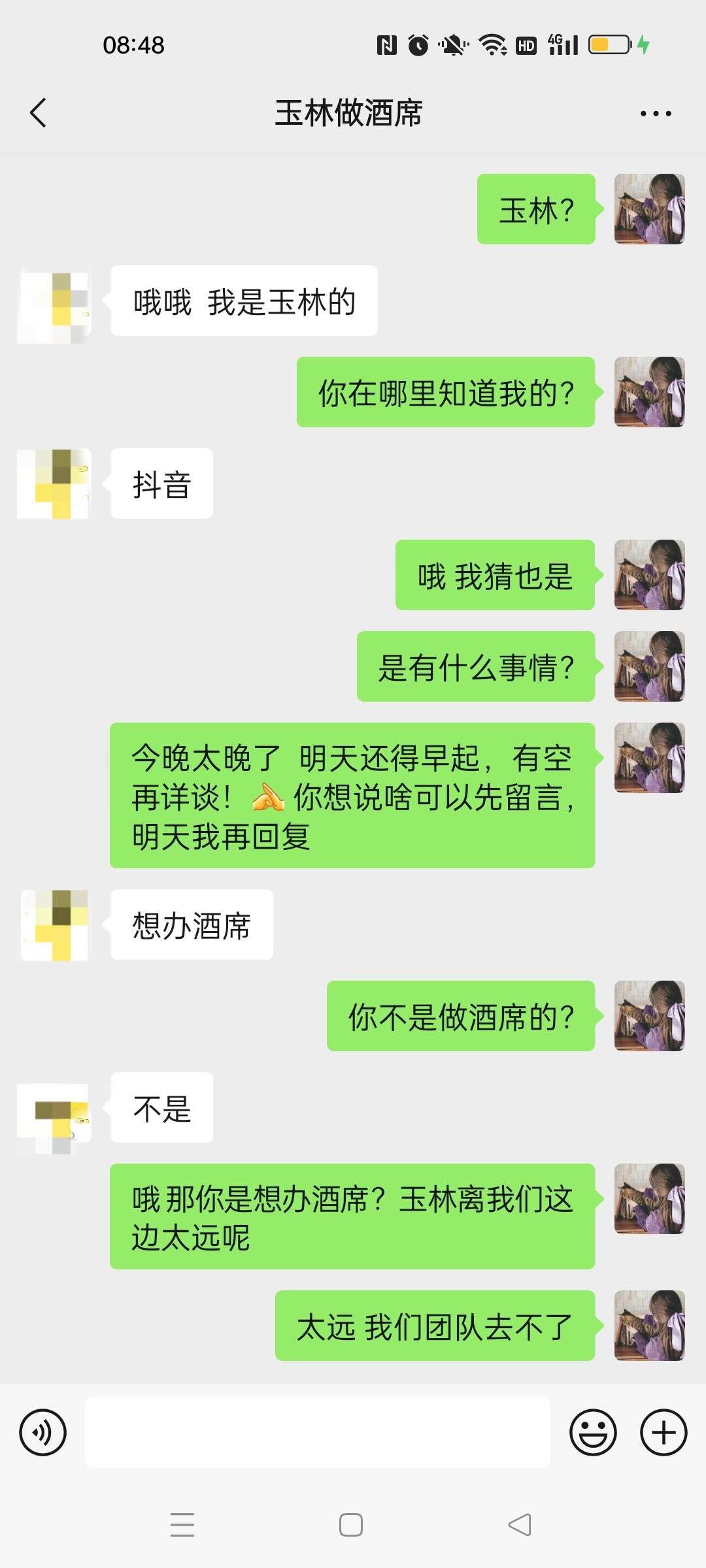
Task: Open the emoji sticker panel
Action: [x=593, y=1432]
